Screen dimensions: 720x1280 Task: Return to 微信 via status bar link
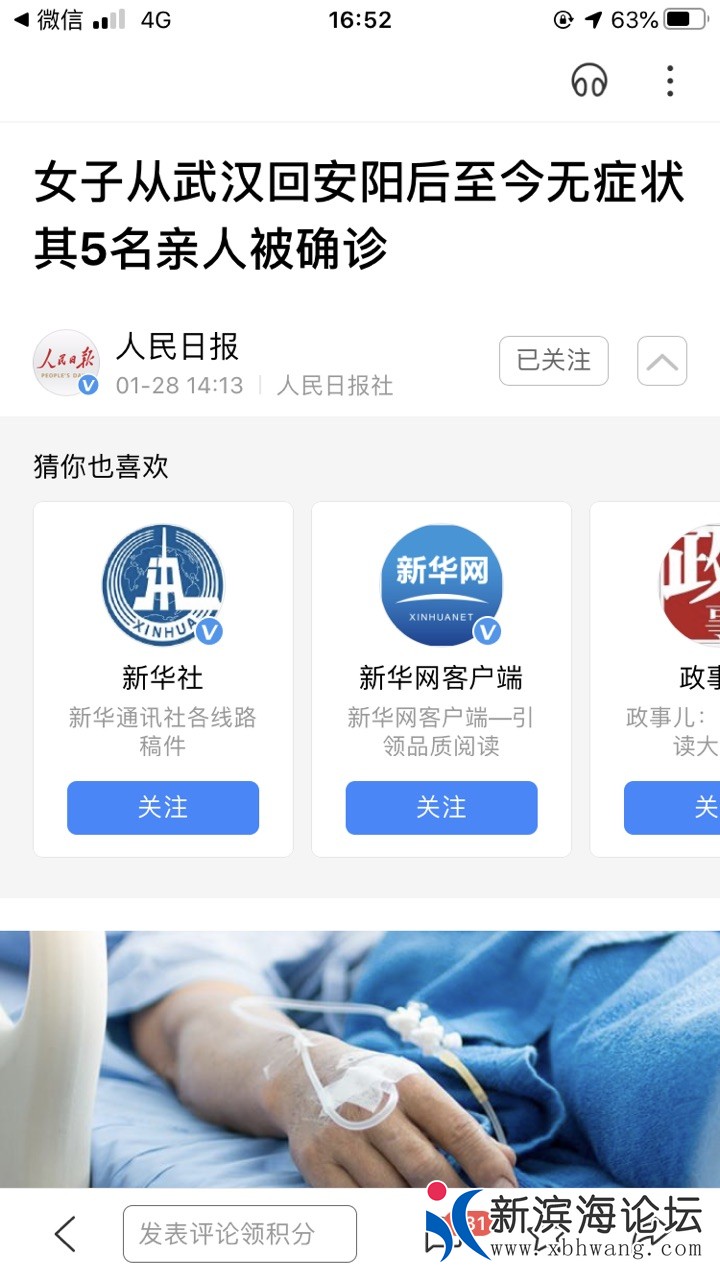pos(48,20)
